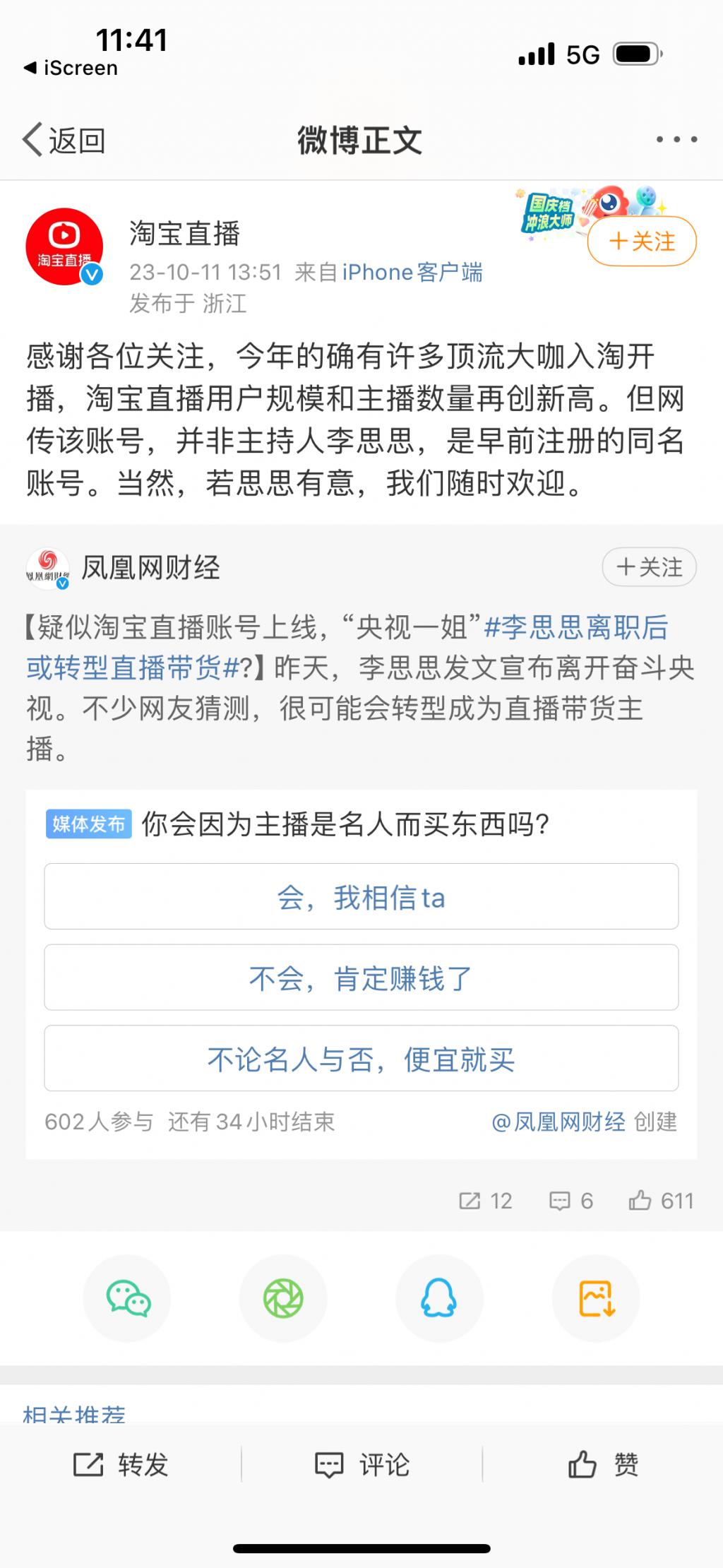The image size is (723, 1568).
Task: Tap 赞 to like this Weibo
Action: click(x=603, y=1465)
